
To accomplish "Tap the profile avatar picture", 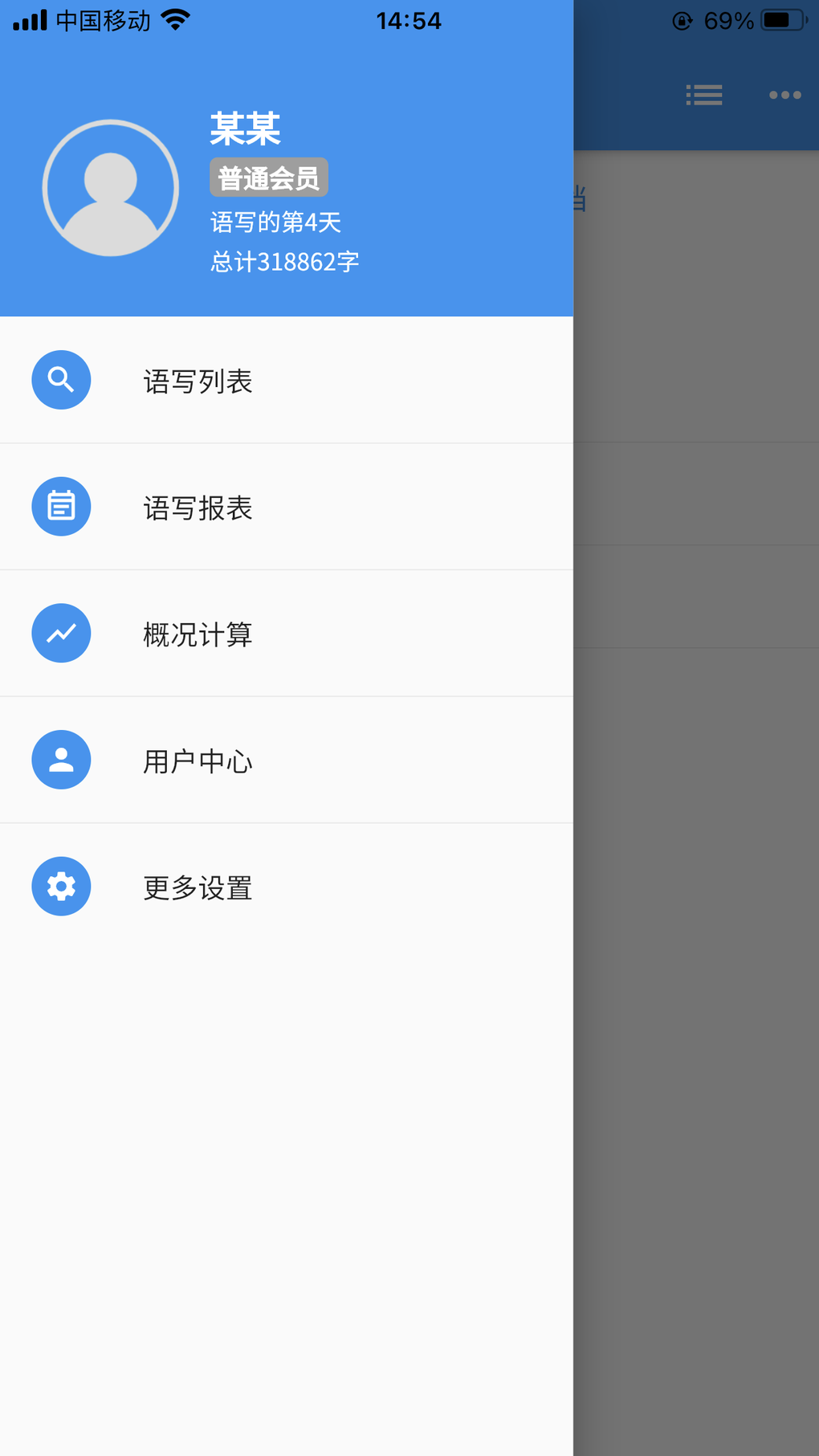I will coord(111,188).
